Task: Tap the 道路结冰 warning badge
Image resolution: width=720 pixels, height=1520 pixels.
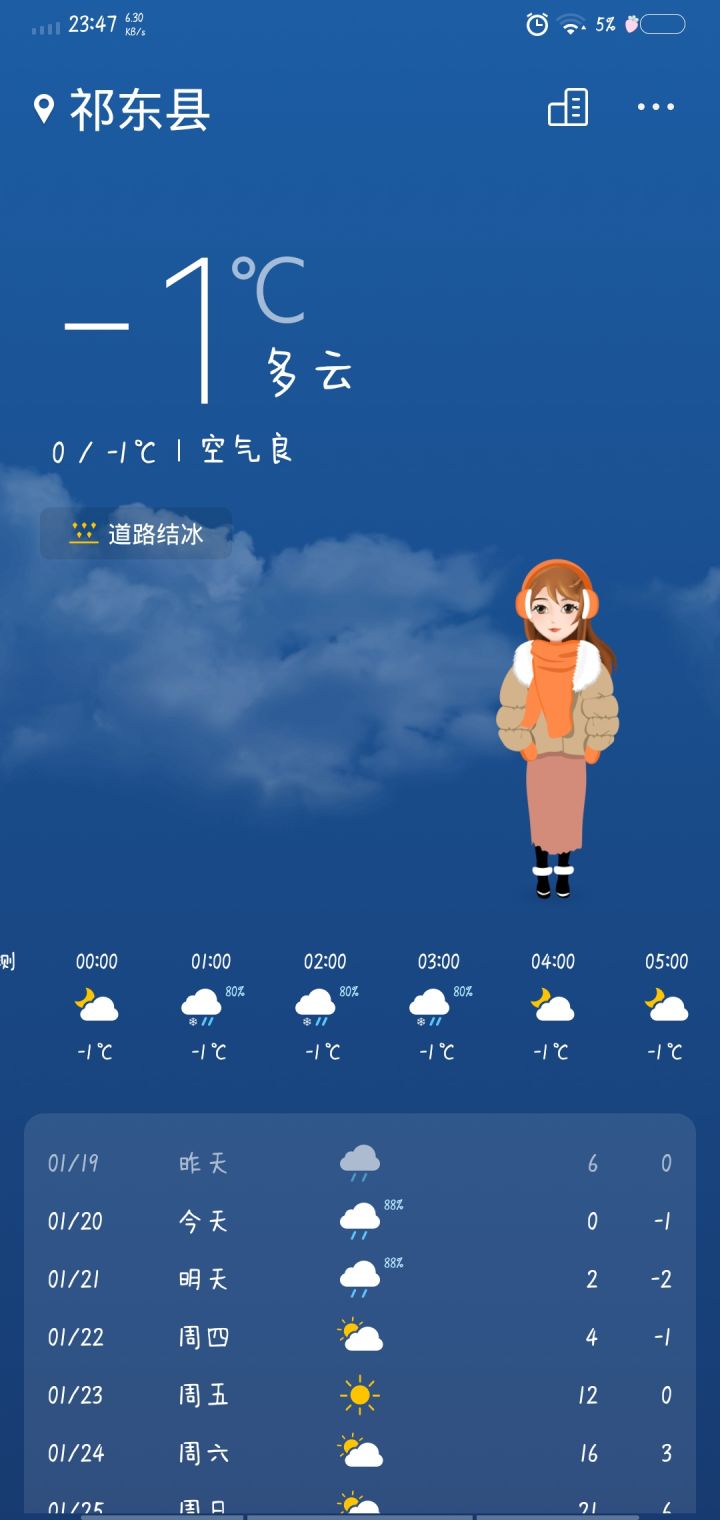Action: click(x=136, y=533)
